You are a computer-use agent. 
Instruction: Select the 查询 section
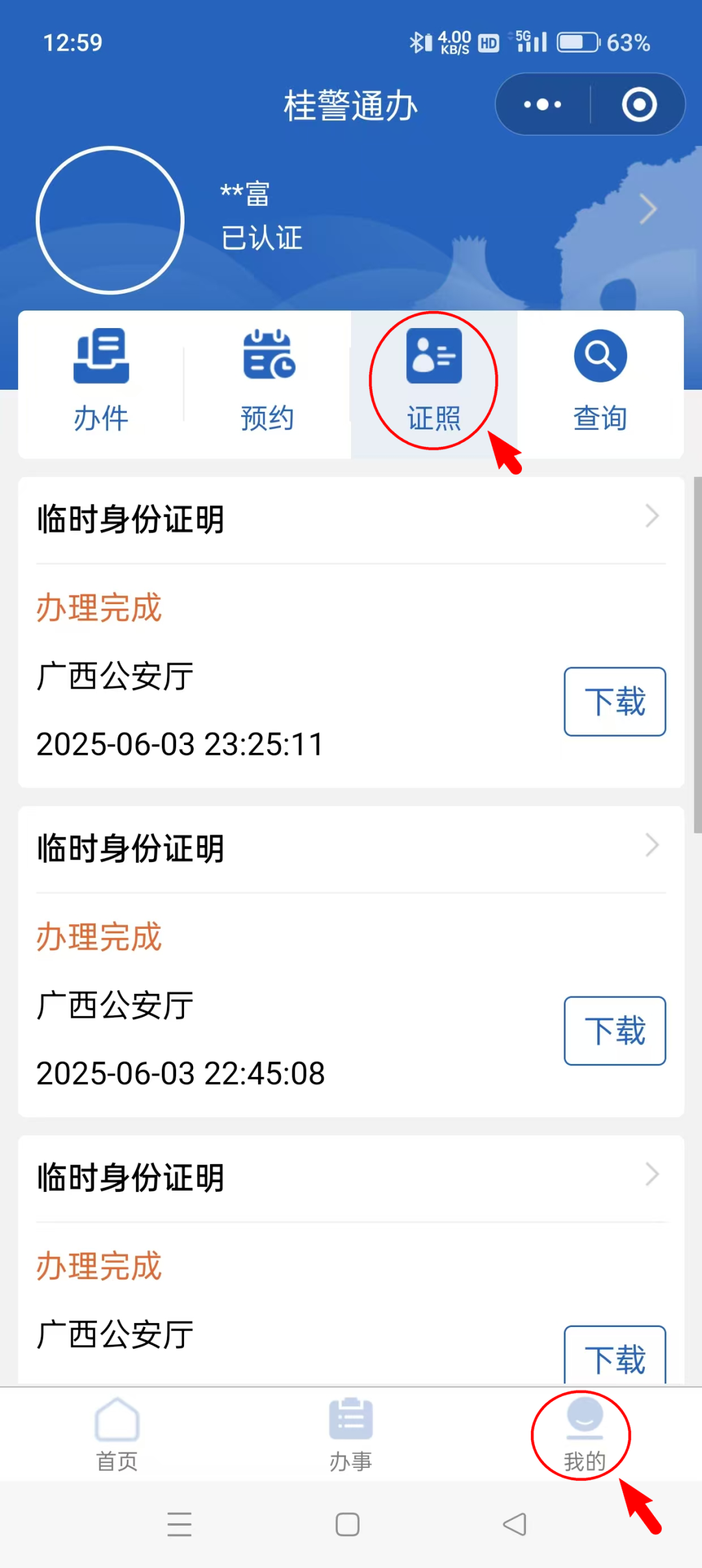[x=601, y=383]
